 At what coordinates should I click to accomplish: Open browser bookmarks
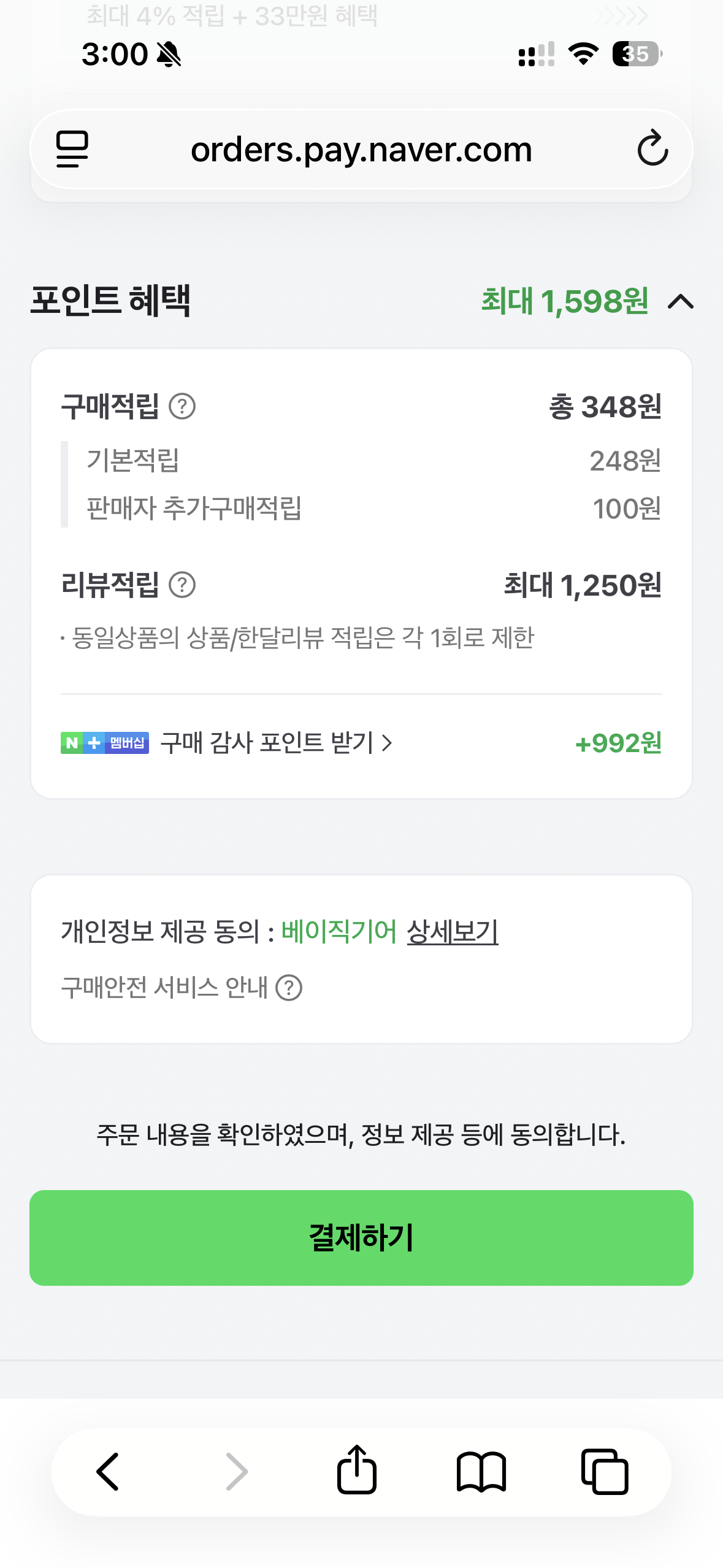click(481, 1471)
